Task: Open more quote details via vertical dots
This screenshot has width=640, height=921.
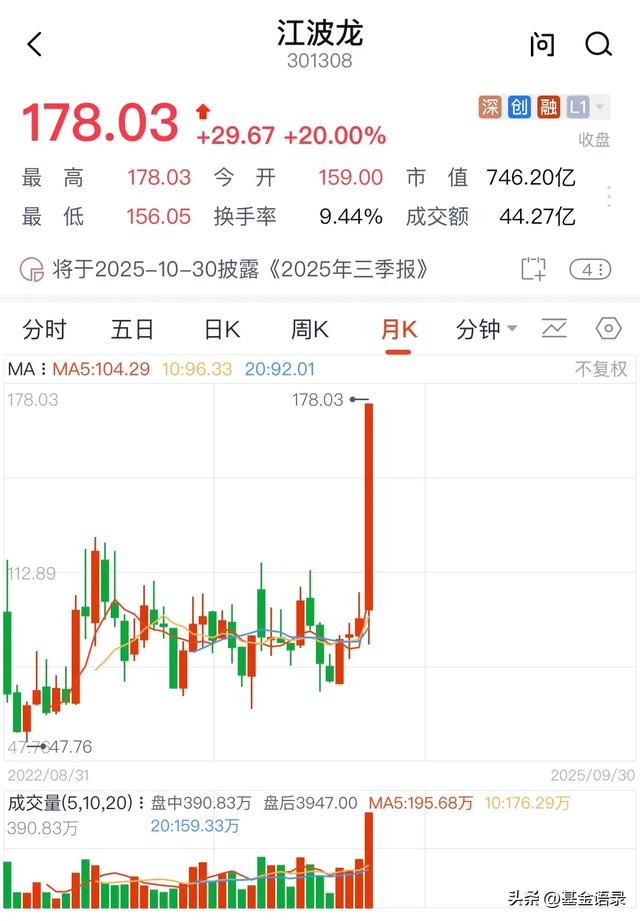Action: (x=608, y=196)
